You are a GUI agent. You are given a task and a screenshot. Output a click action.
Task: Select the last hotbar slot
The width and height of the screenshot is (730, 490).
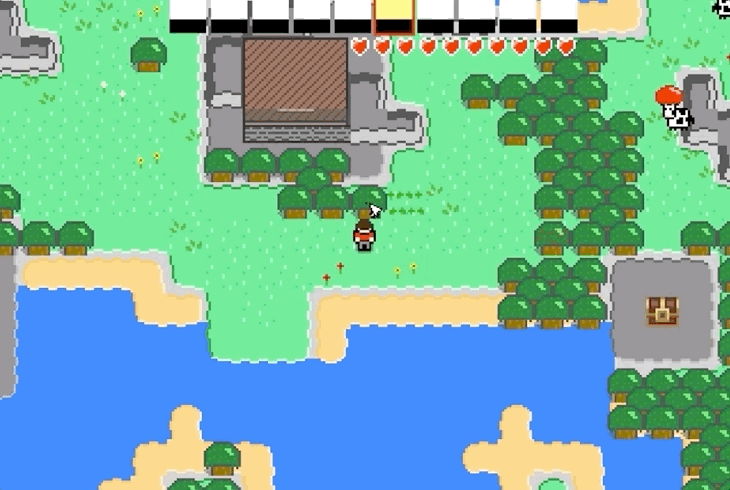558,16
